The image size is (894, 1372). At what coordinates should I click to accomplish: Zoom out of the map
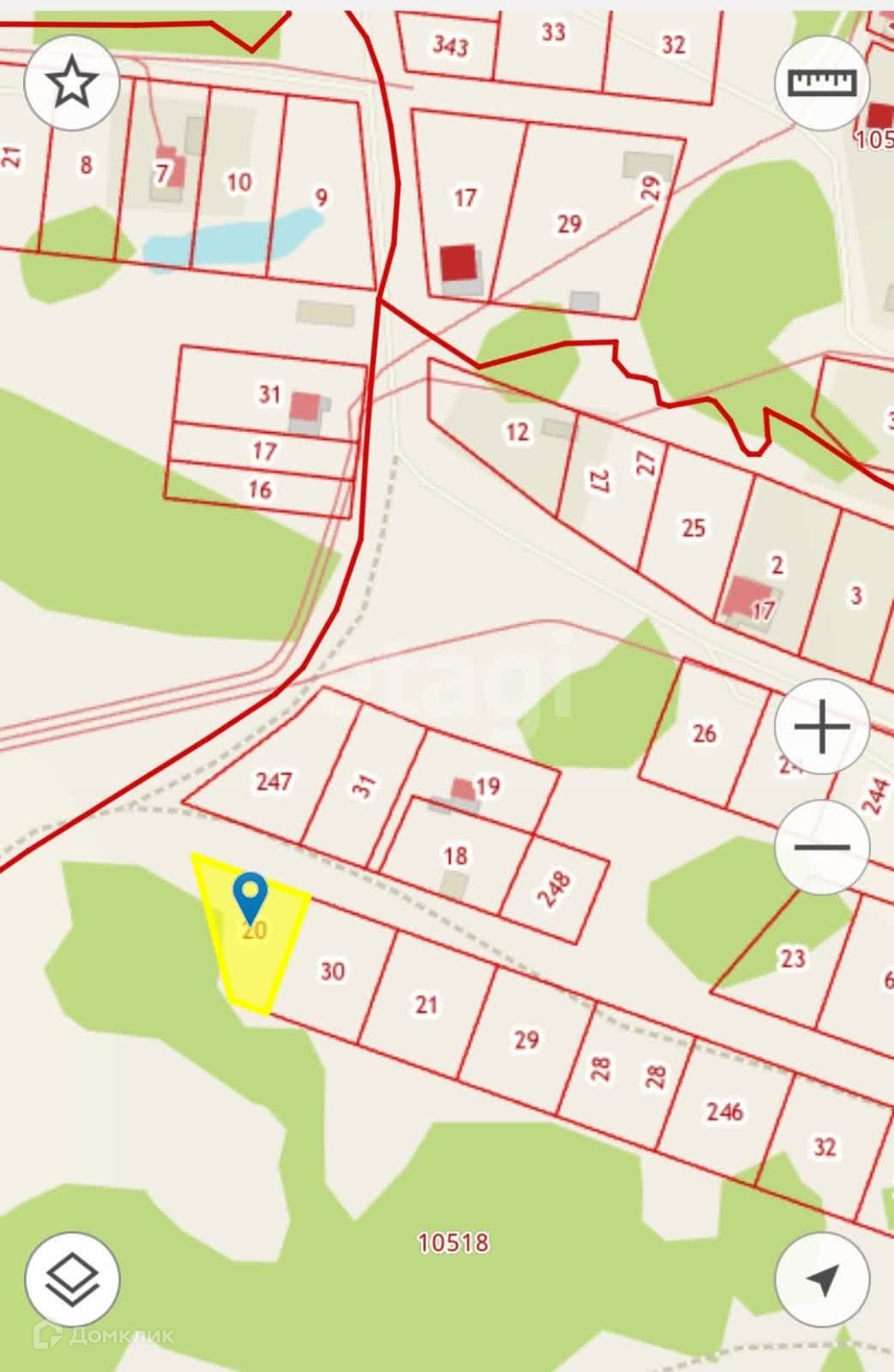(822, 847)
